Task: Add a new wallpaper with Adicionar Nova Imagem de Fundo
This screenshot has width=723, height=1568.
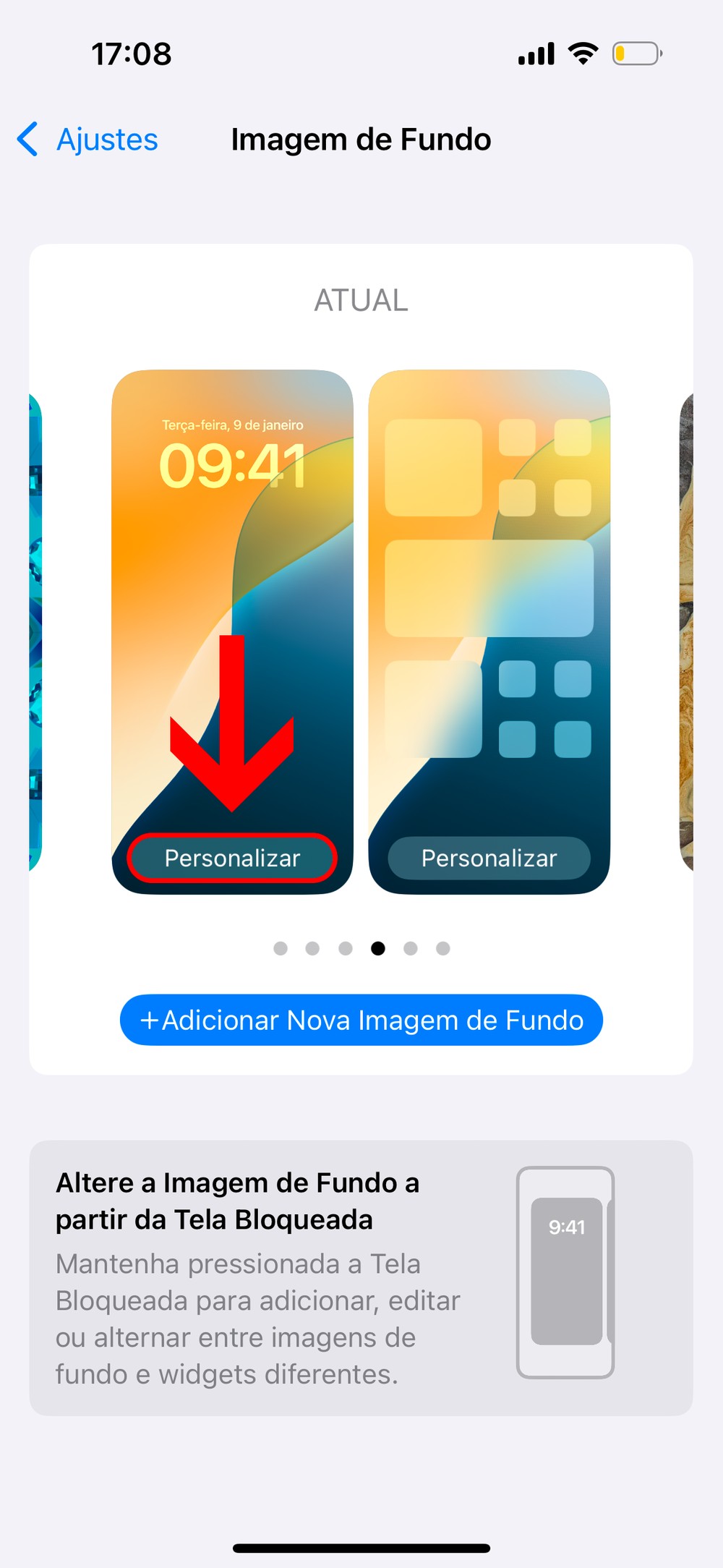Action: pos(361,1020)
